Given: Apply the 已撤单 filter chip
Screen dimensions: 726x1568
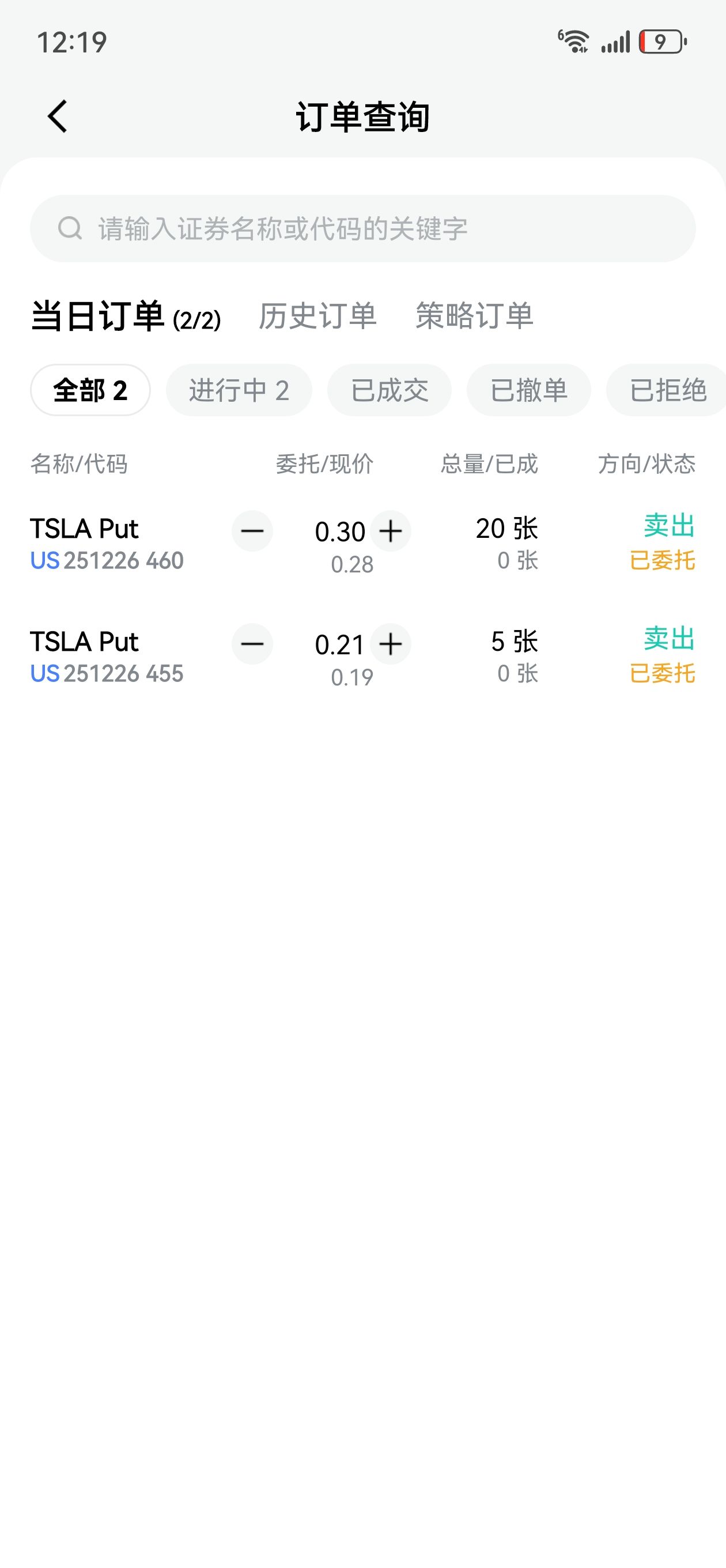Looking at the screenshot, I should pyautogui.click(x=528, y=390).
